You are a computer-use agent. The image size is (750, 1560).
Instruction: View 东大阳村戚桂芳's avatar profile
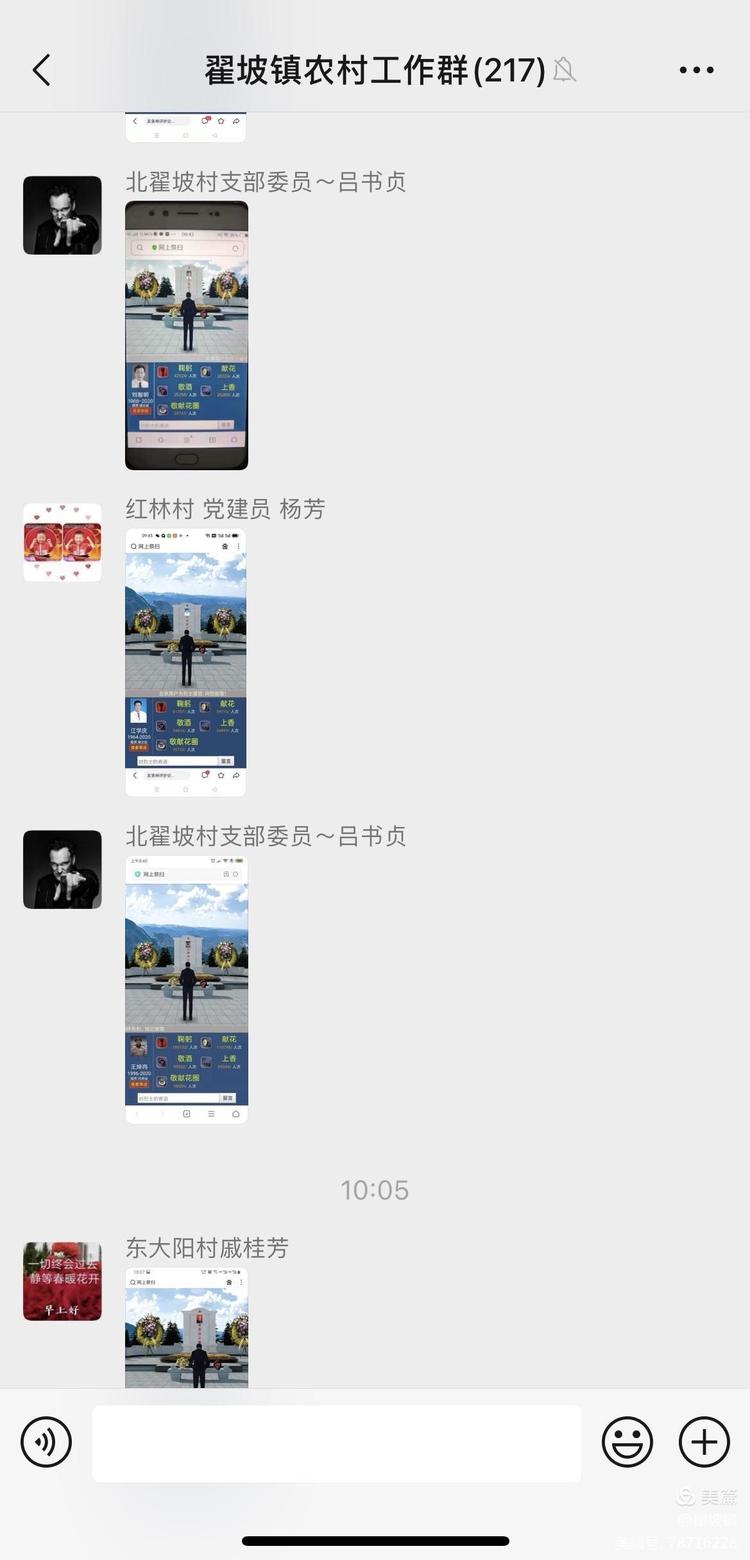click(x=62, y=1281)
